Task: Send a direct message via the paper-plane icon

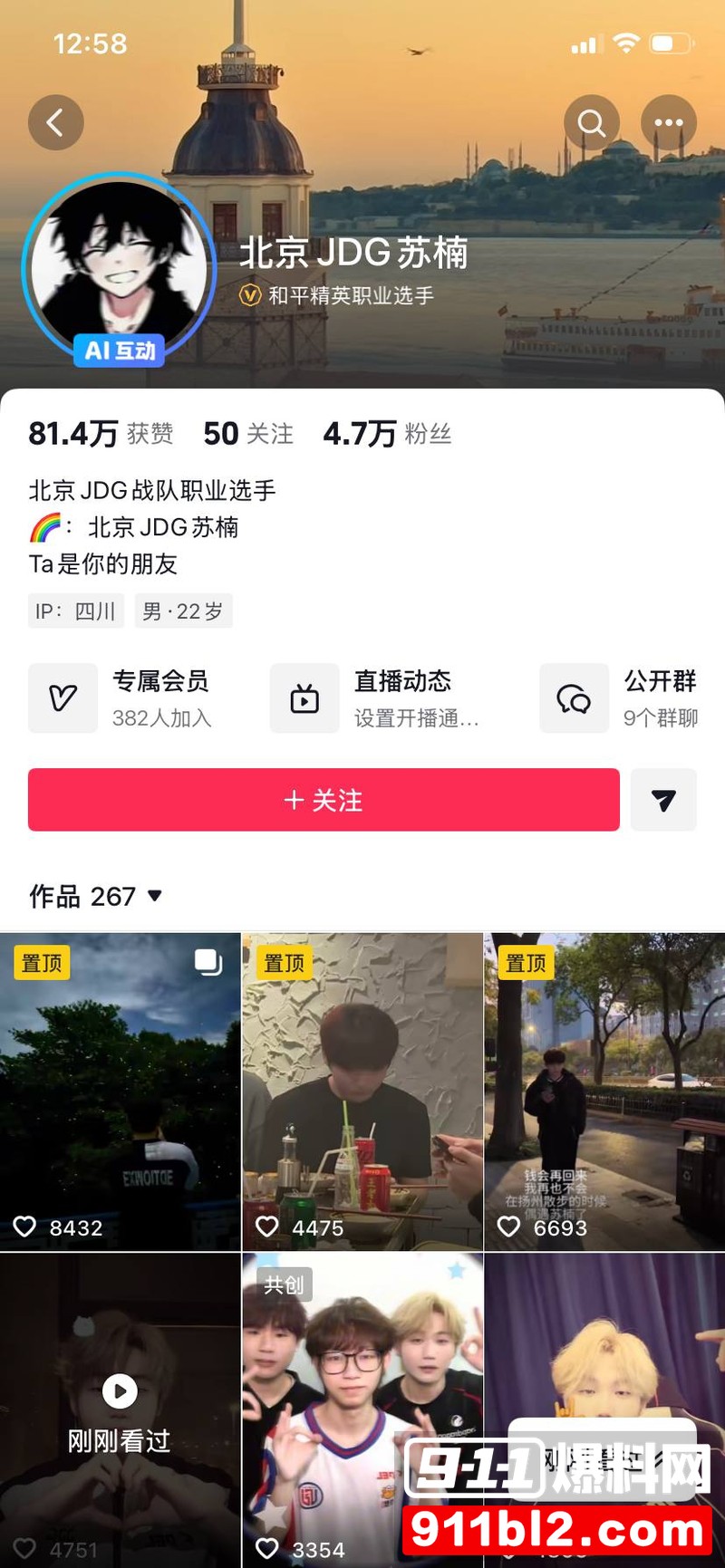Action: [663, 800]
